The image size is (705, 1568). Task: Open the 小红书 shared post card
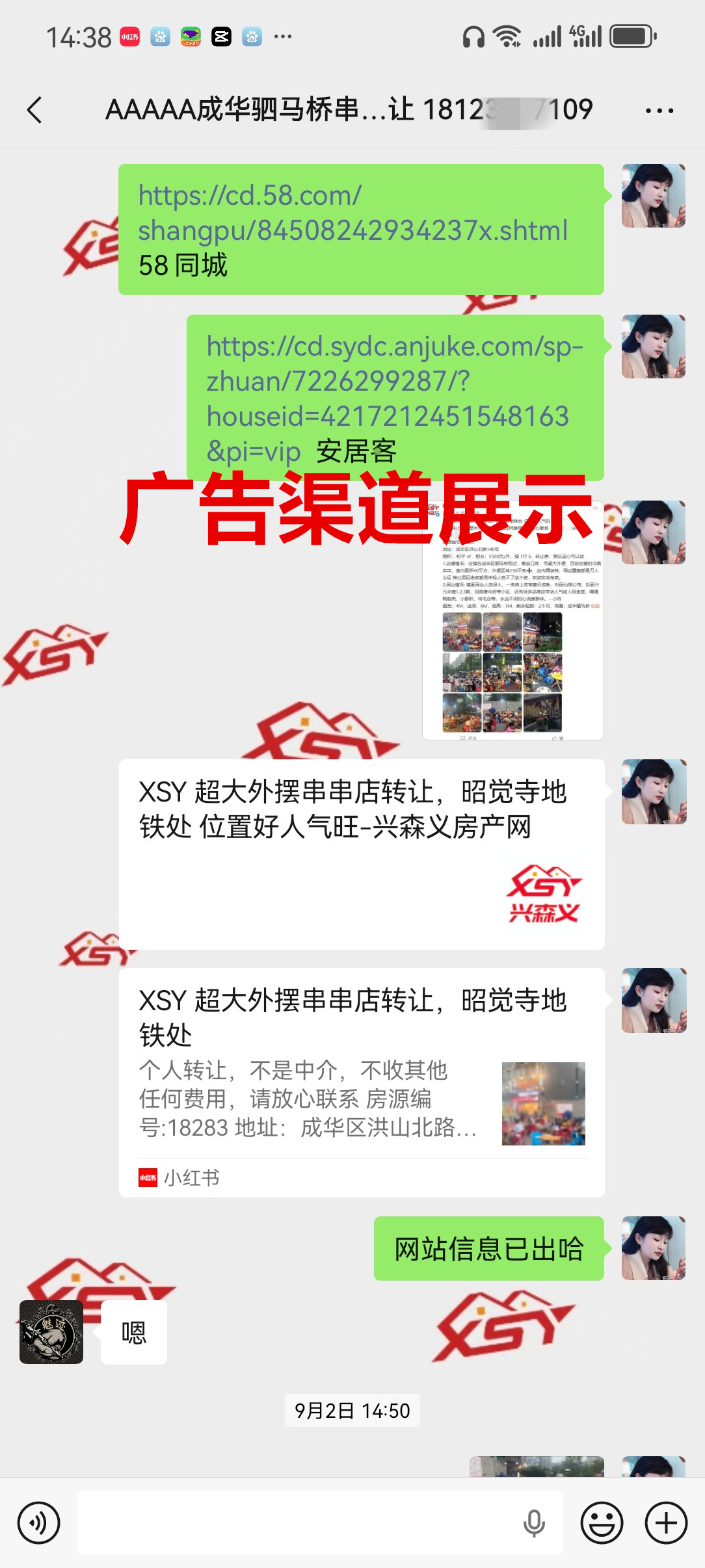pyautogui.click(x=362, y=1082)
